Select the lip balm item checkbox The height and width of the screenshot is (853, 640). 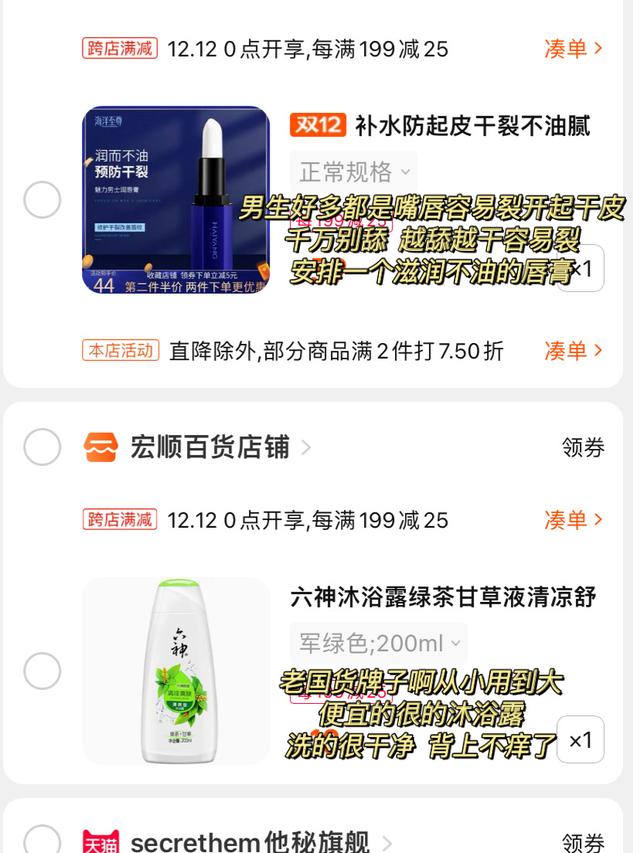42,200
